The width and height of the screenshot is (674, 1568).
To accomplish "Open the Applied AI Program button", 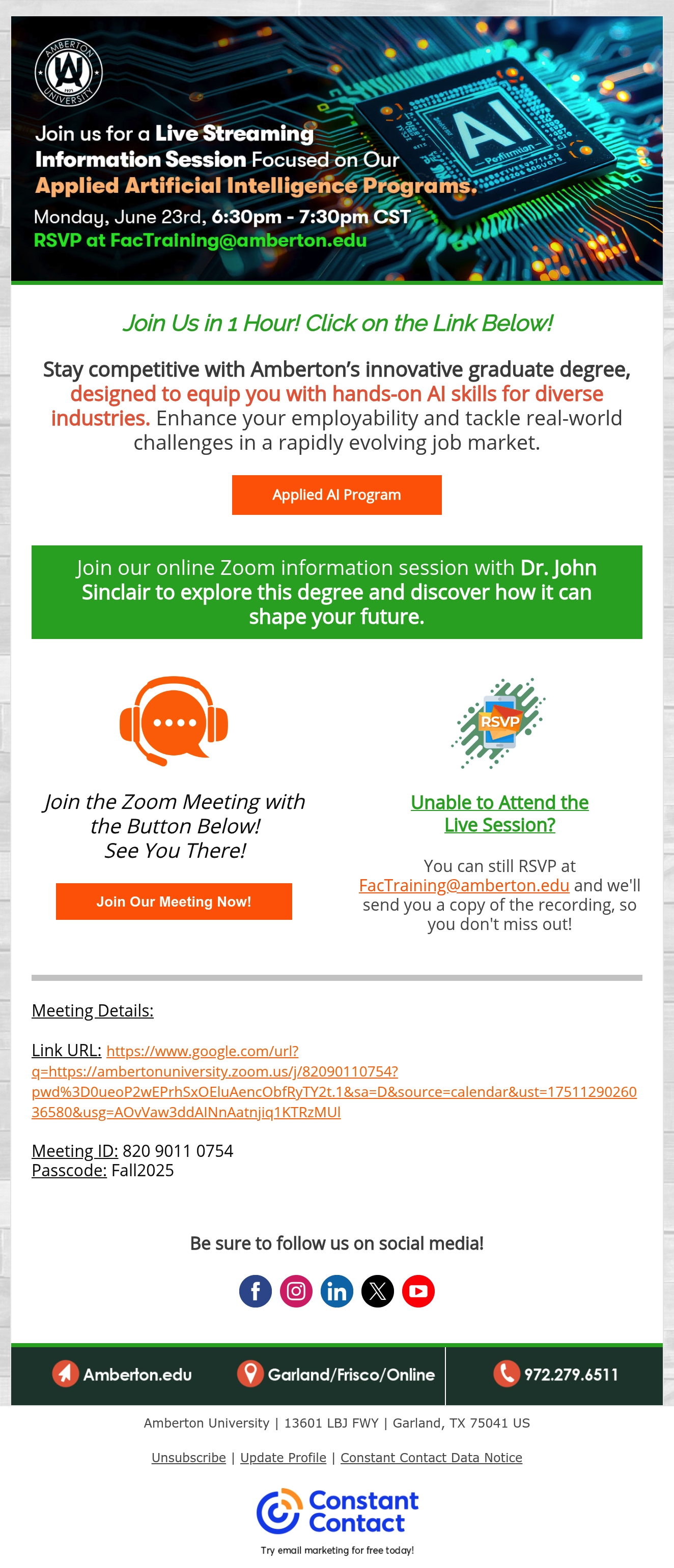I will (x=336, y=495).
